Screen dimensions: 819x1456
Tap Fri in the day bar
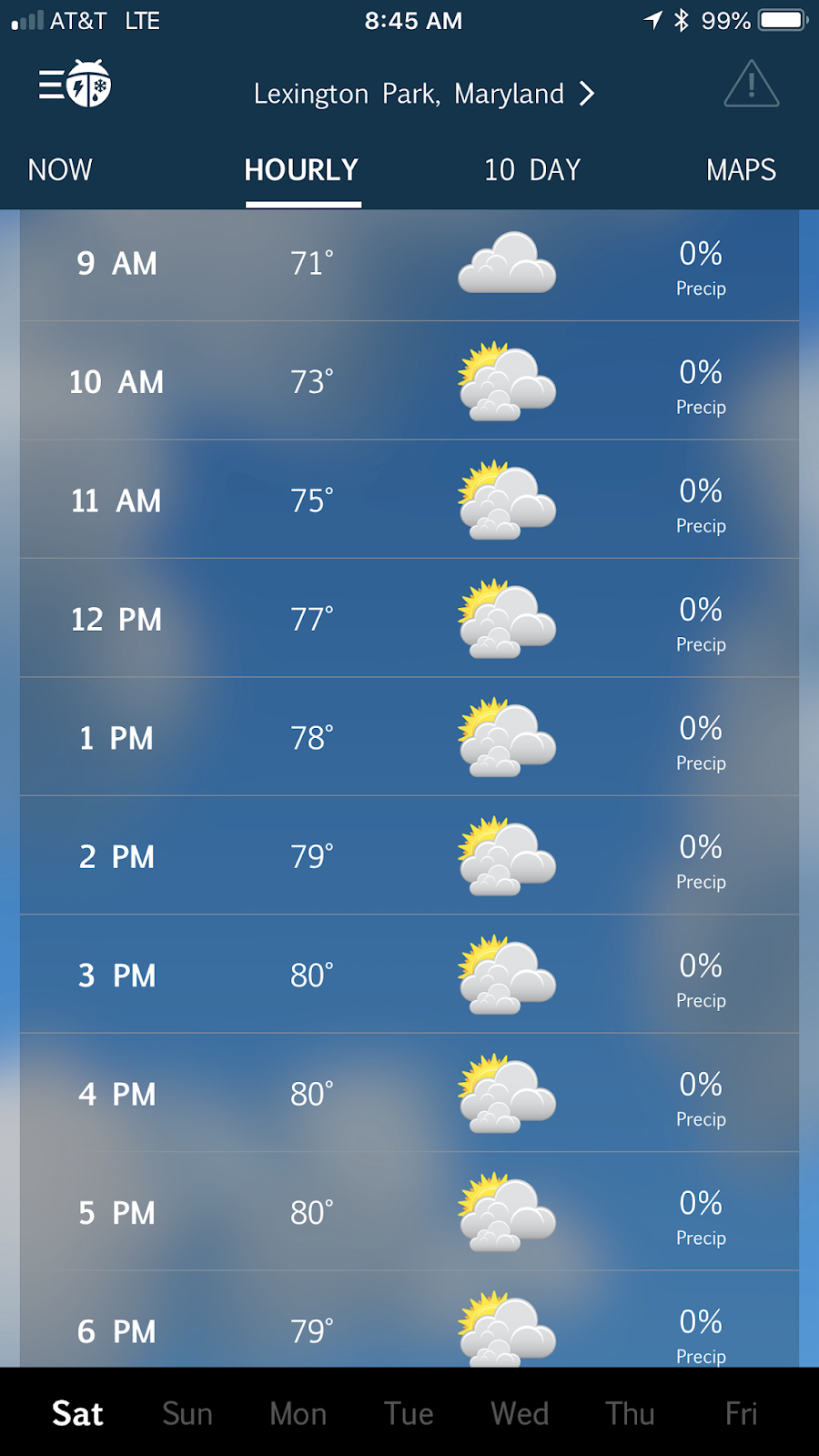coord(741,1413)
